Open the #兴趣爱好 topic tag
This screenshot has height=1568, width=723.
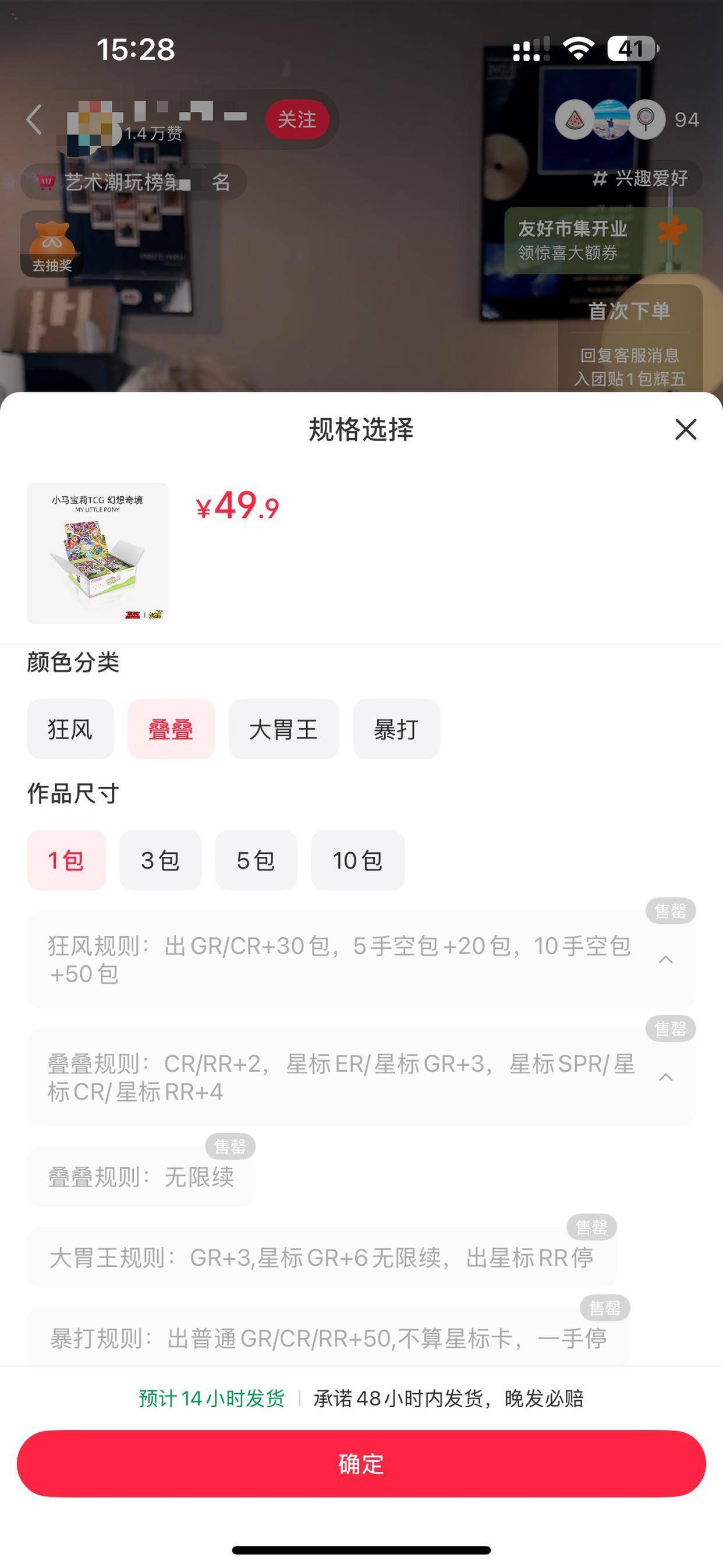640,178
